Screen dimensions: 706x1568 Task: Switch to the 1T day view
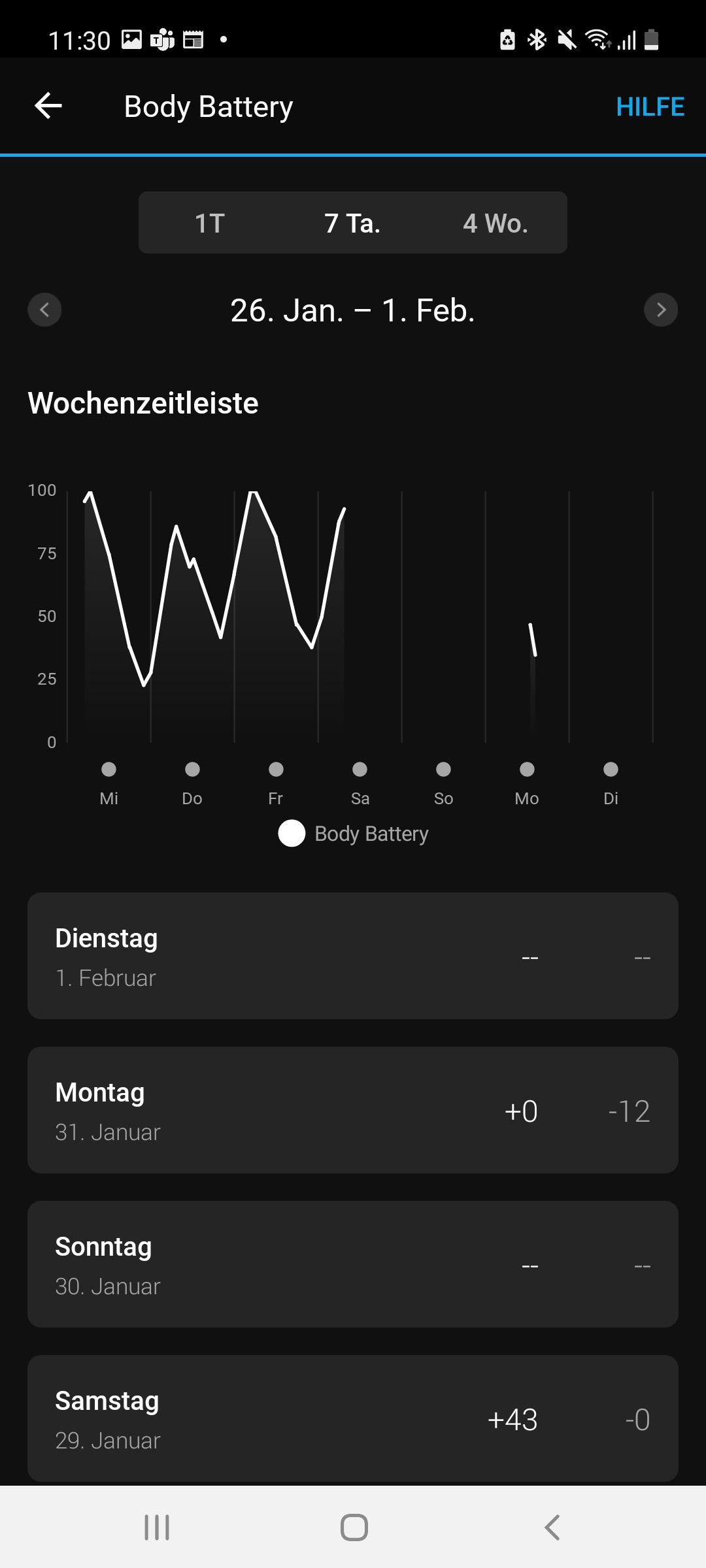210,223
